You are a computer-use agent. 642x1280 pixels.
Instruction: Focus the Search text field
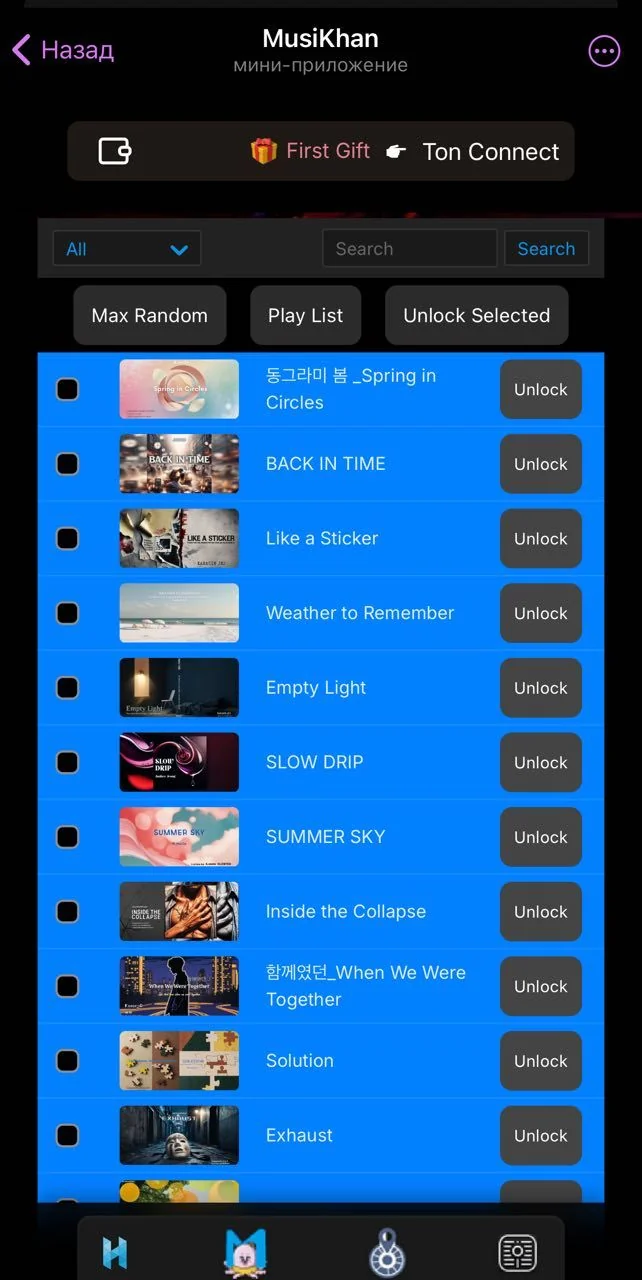(x=410, y=249)
